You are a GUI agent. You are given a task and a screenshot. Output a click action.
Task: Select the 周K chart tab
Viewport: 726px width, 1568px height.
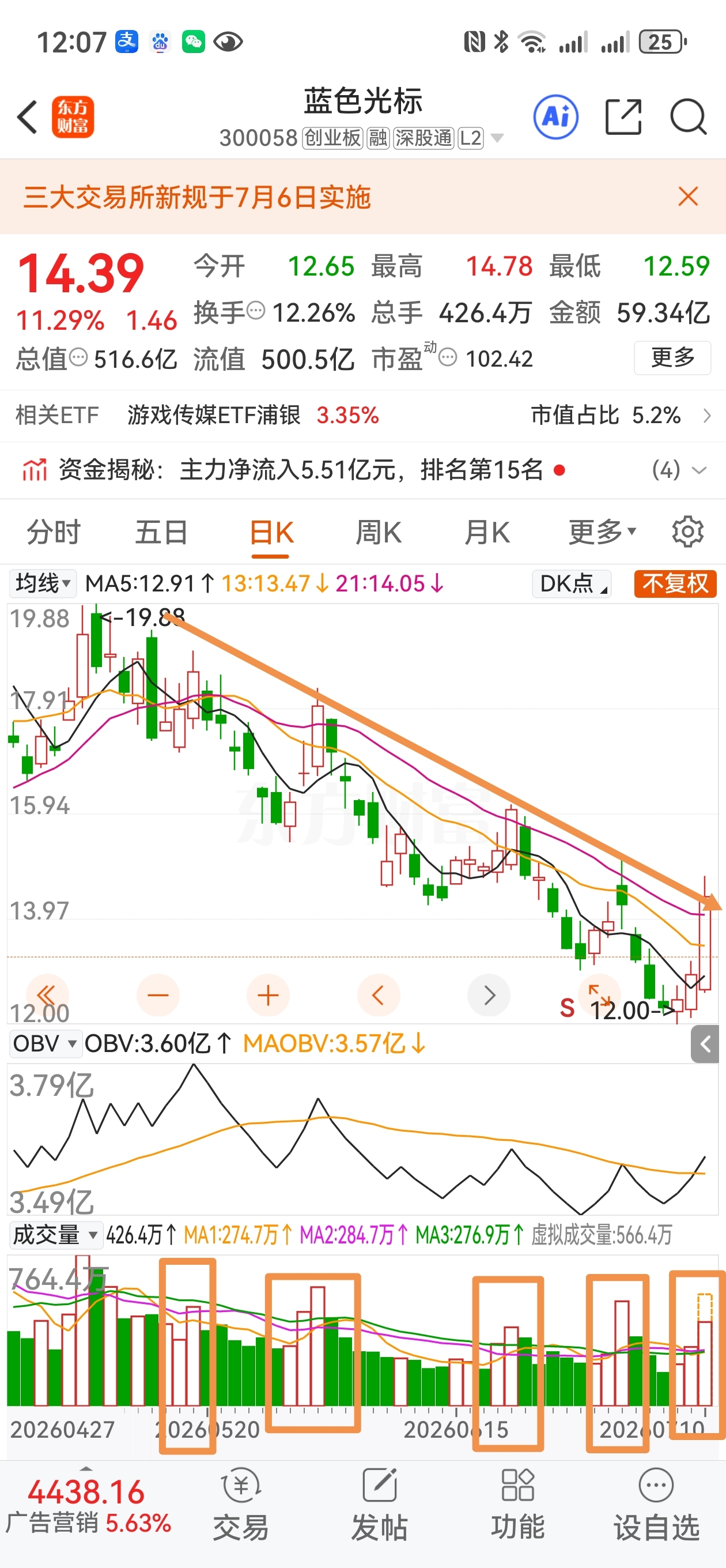pos(378,533)
